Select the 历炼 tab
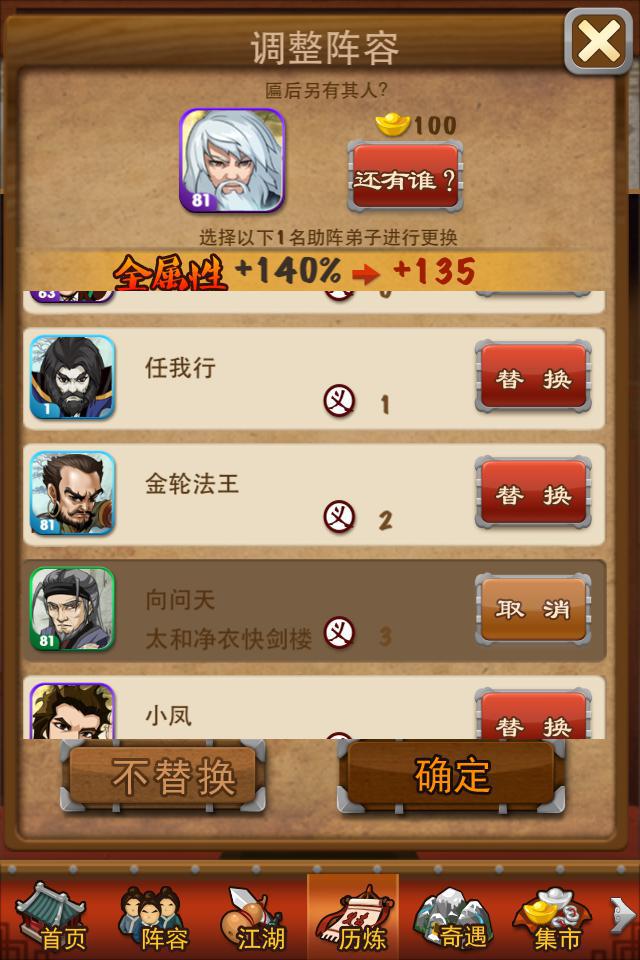The height and width of the screenshot is (960, 640). coord(353,917)
